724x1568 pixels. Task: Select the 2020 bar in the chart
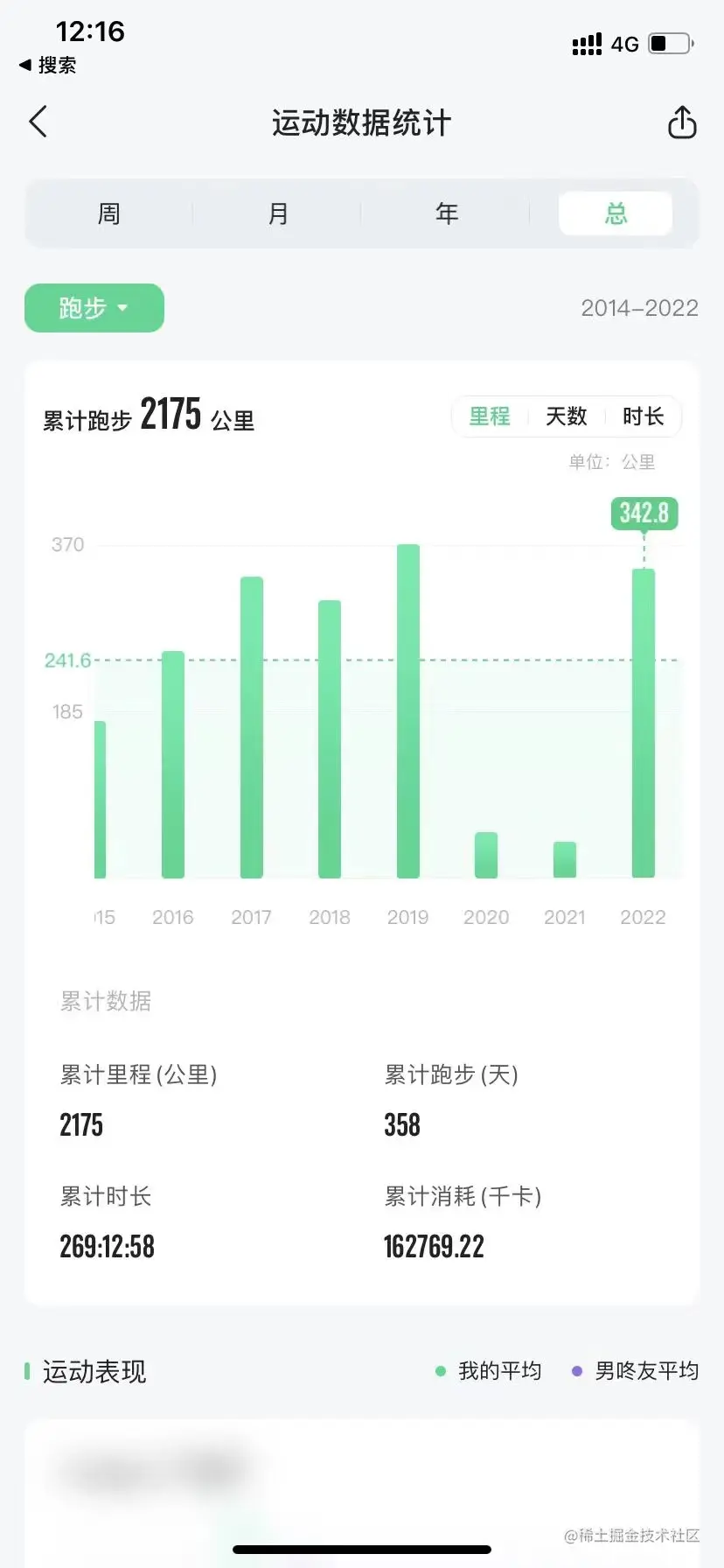(486, 855)
